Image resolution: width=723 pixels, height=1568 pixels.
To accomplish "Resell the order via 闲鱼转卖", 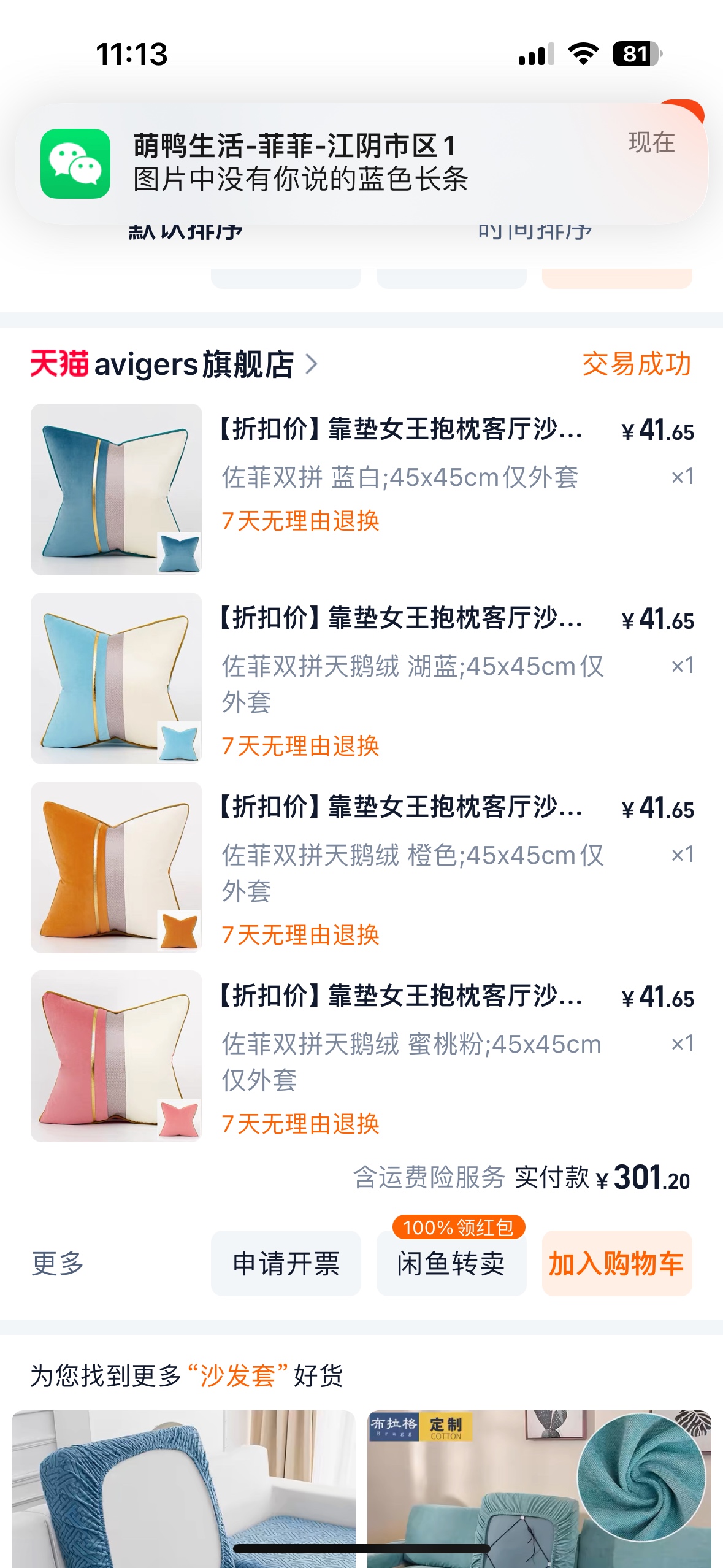I will (451, 1264).
